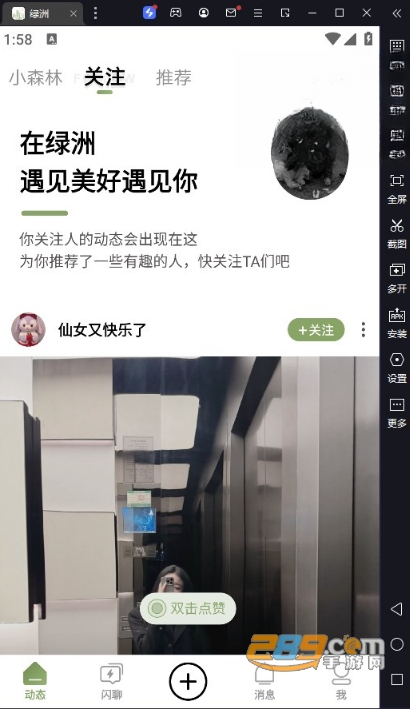This screenshot has height=710, width=410.
Task: Switch to the 推荐 tab
Action: (x=174, y=77)
